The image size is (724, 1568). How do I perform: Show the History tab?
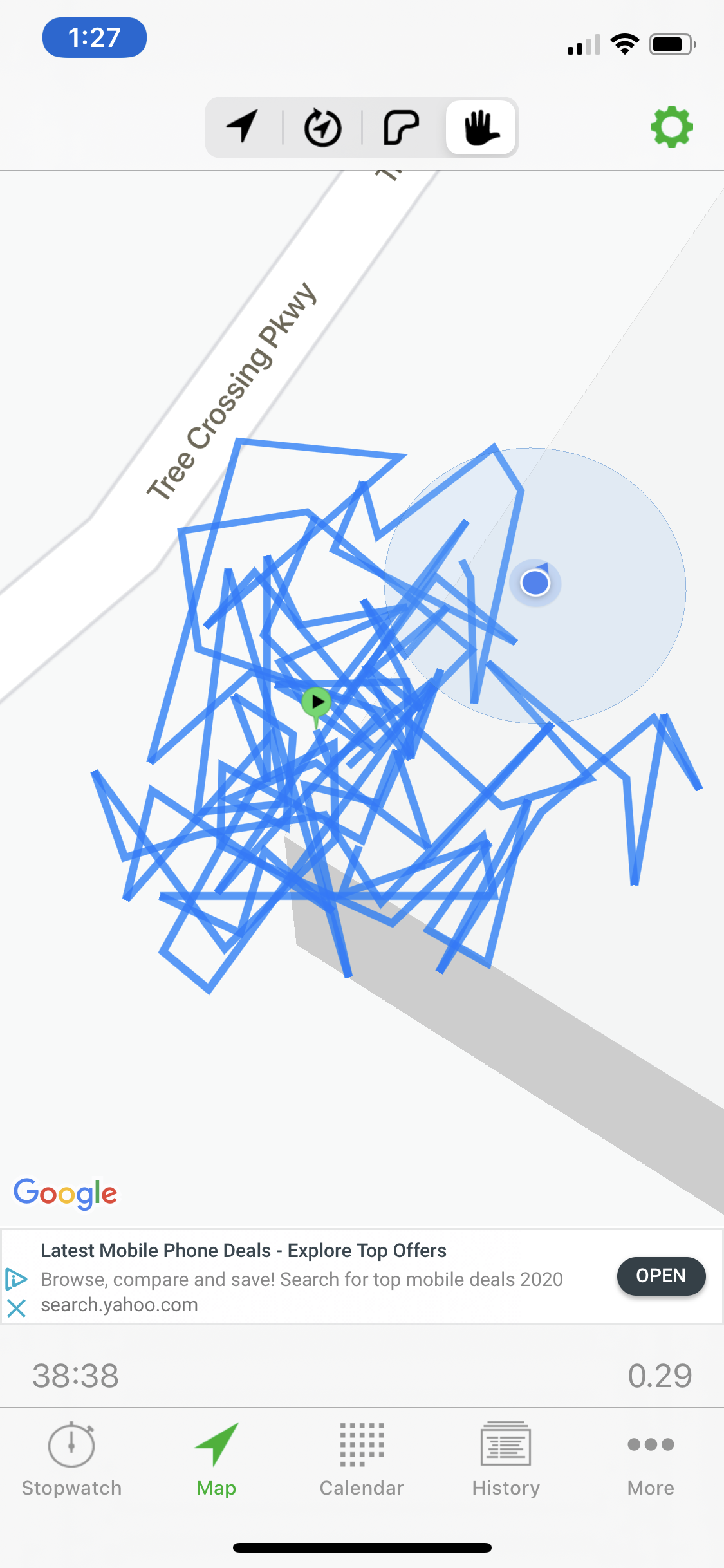[506, 1459]
